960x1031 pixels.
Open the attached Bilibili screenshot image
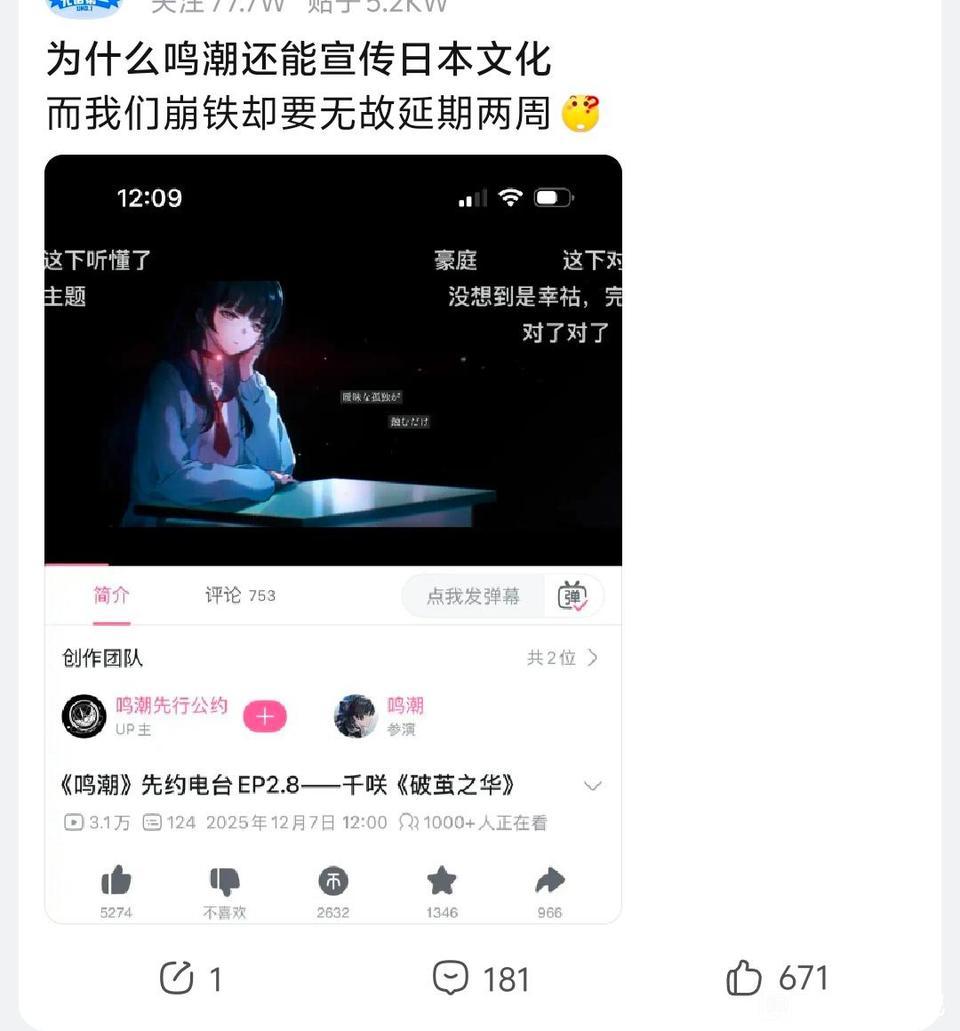[x=333, y=538]
